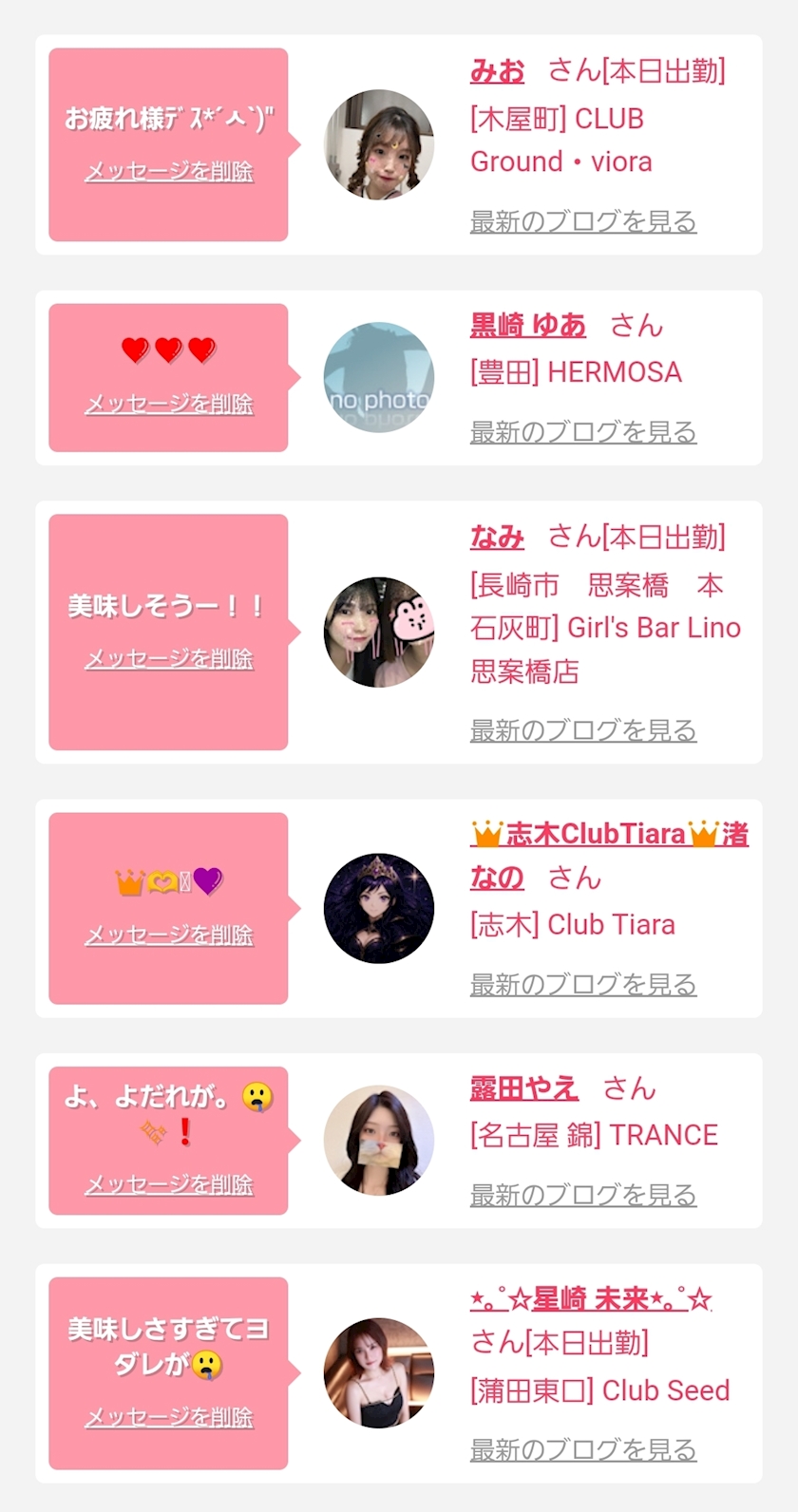Screen dimensions: 798x1512
Task: Open みお's profile name link
Action: [497, 71]
